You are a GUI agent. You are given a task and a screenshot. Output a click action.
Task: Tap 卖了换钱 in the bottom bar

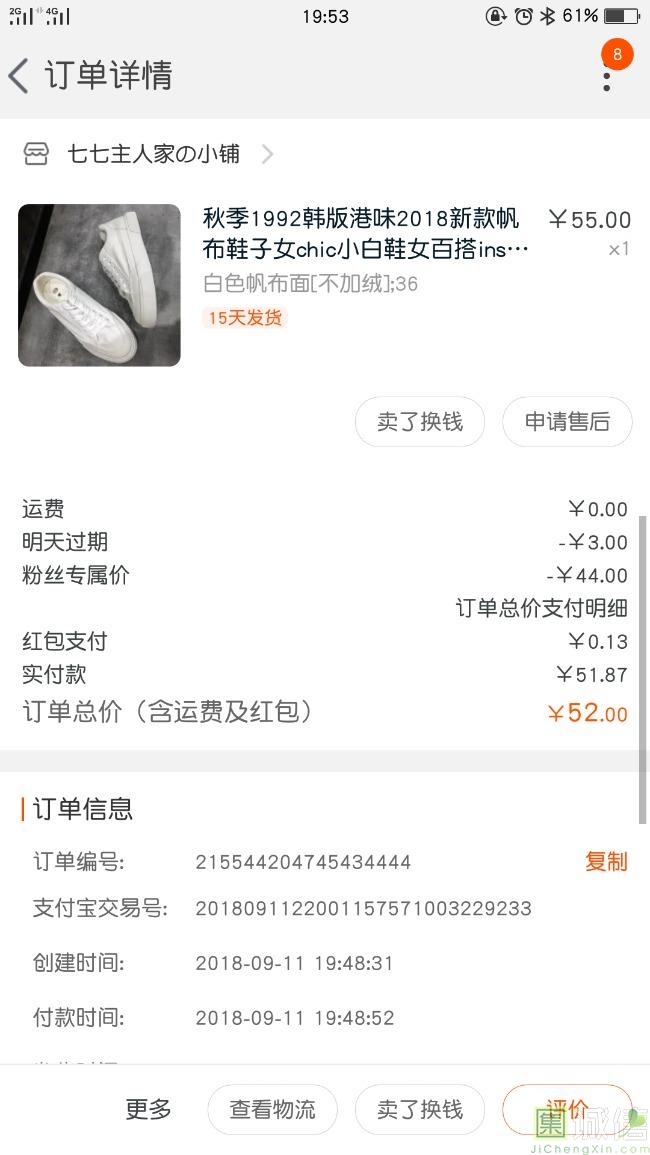[420, 1109]
